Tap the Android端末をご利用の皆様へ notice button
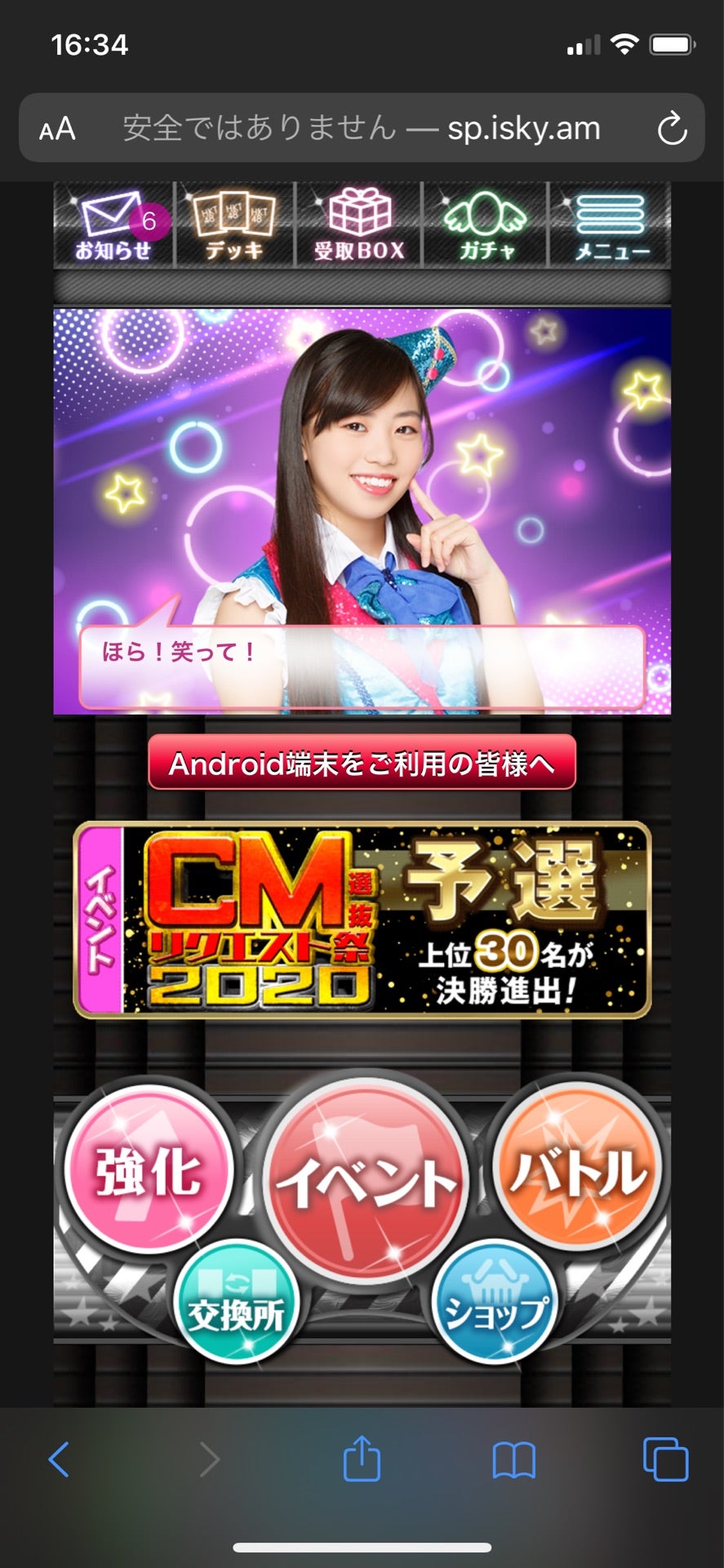Screen dimensions: 724x1568 point(362,764)
